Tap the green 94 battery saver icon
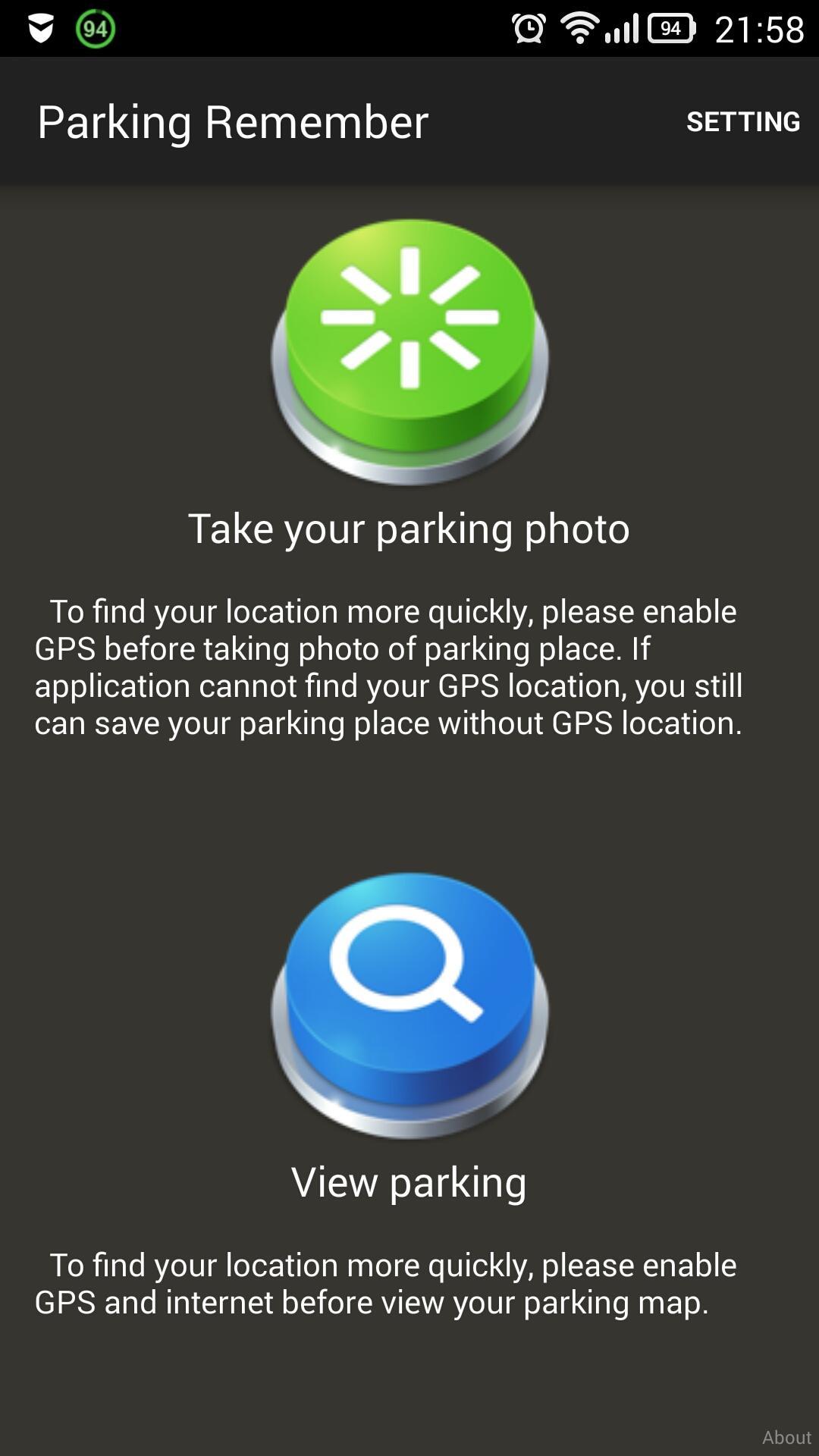819x1456 pixels. click(93, 27)
